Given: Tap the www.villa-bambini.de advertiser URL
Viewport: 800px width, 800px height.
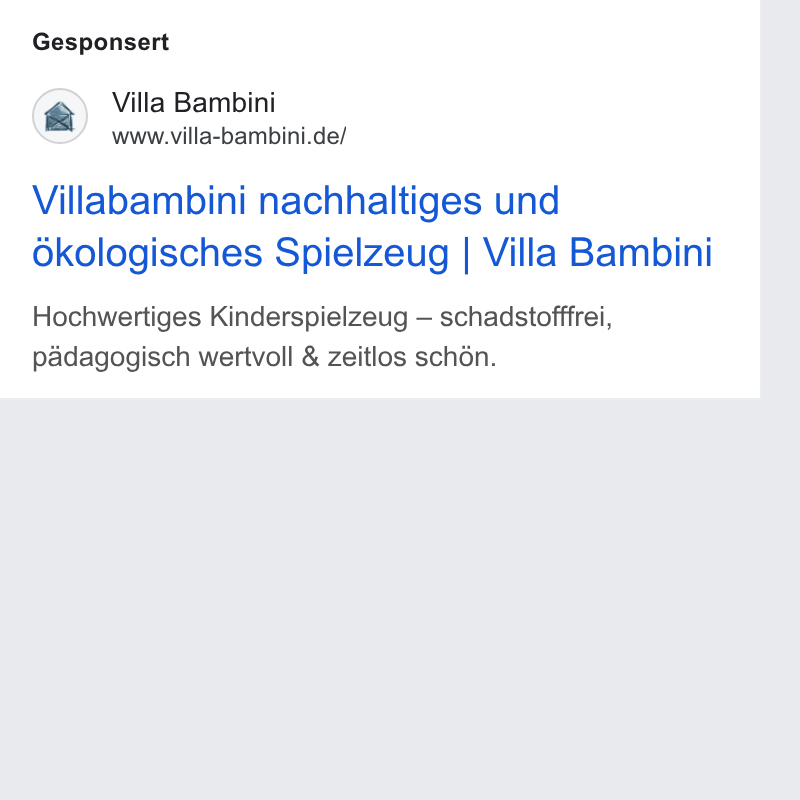Looking at the screenshot, I should pos(229,136).
